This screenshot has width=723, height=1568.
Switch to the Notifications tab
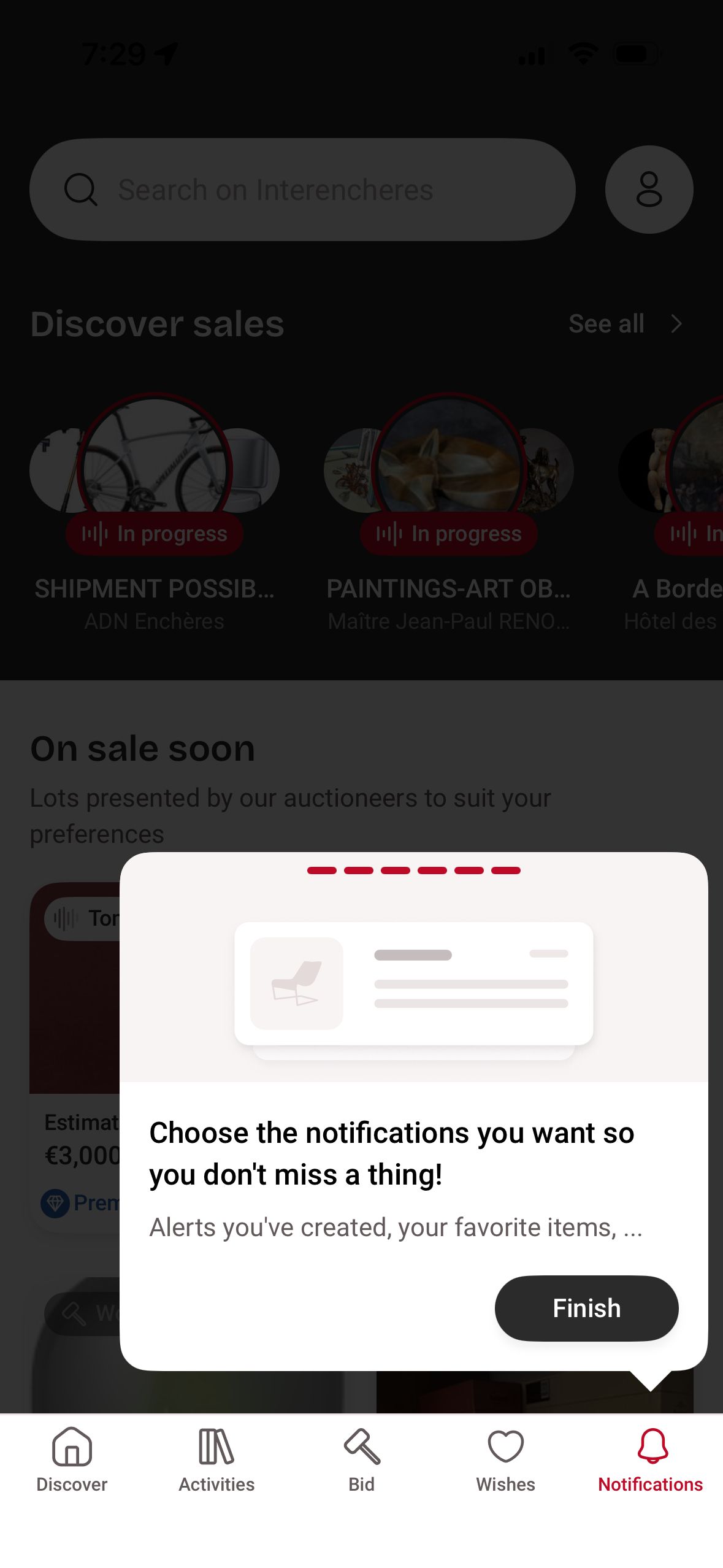(650, 1459)
